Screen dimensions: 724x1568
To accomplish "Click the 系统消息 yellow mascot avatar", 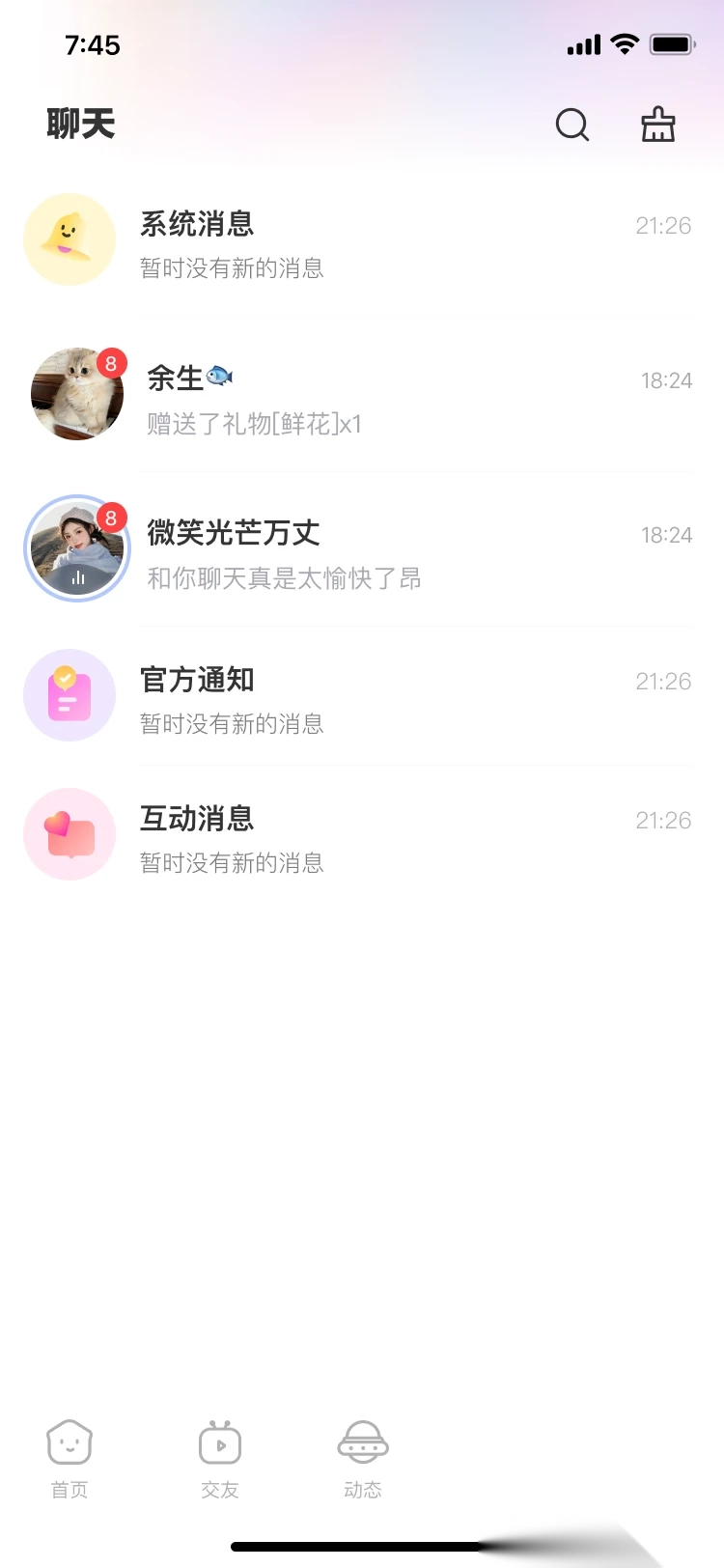I will (69, 238).
